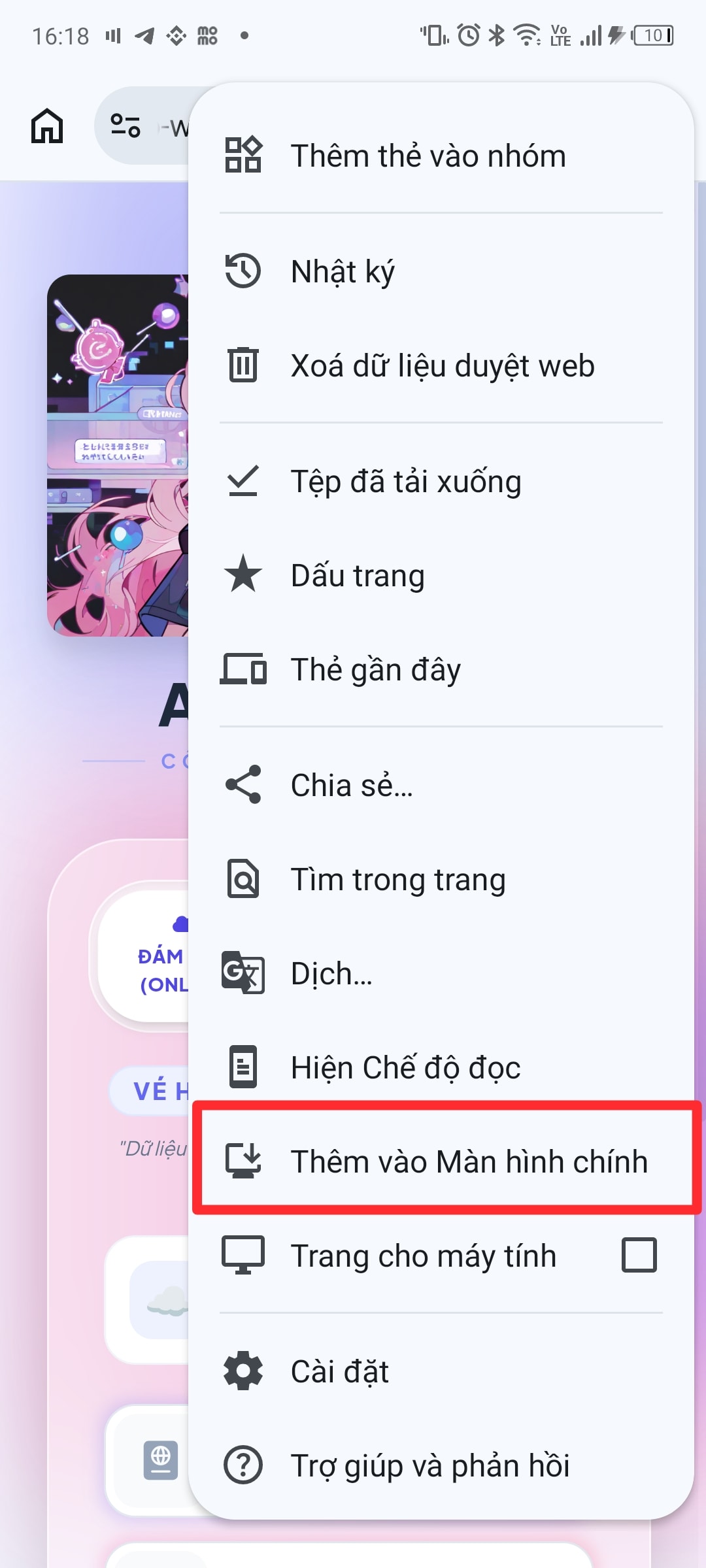This screenshot has width=706, height=1568.
Task: Click the star icon for Dấu trang
Action: (x=243, y=575)
